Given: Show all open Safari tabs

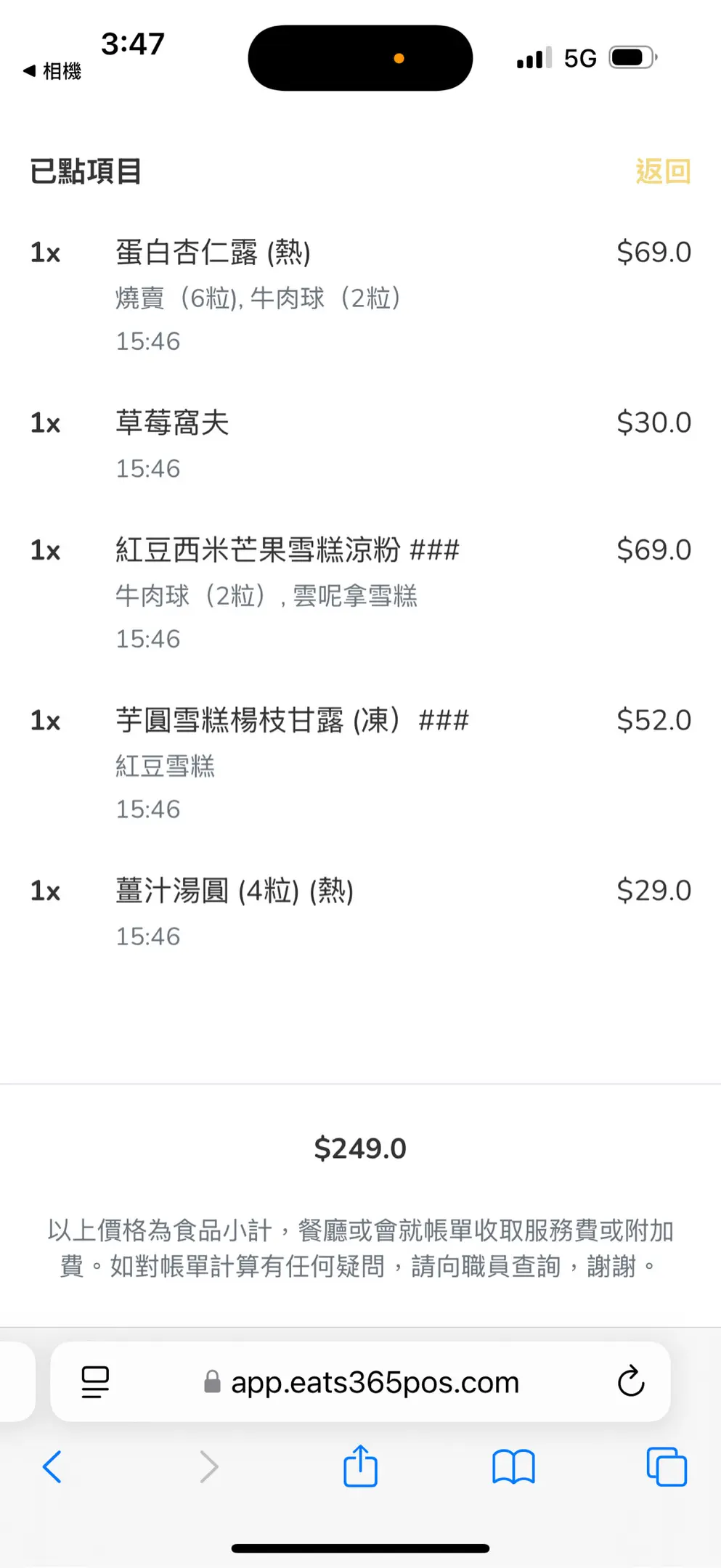Looking at the screenshot, I should point(667,1467).
